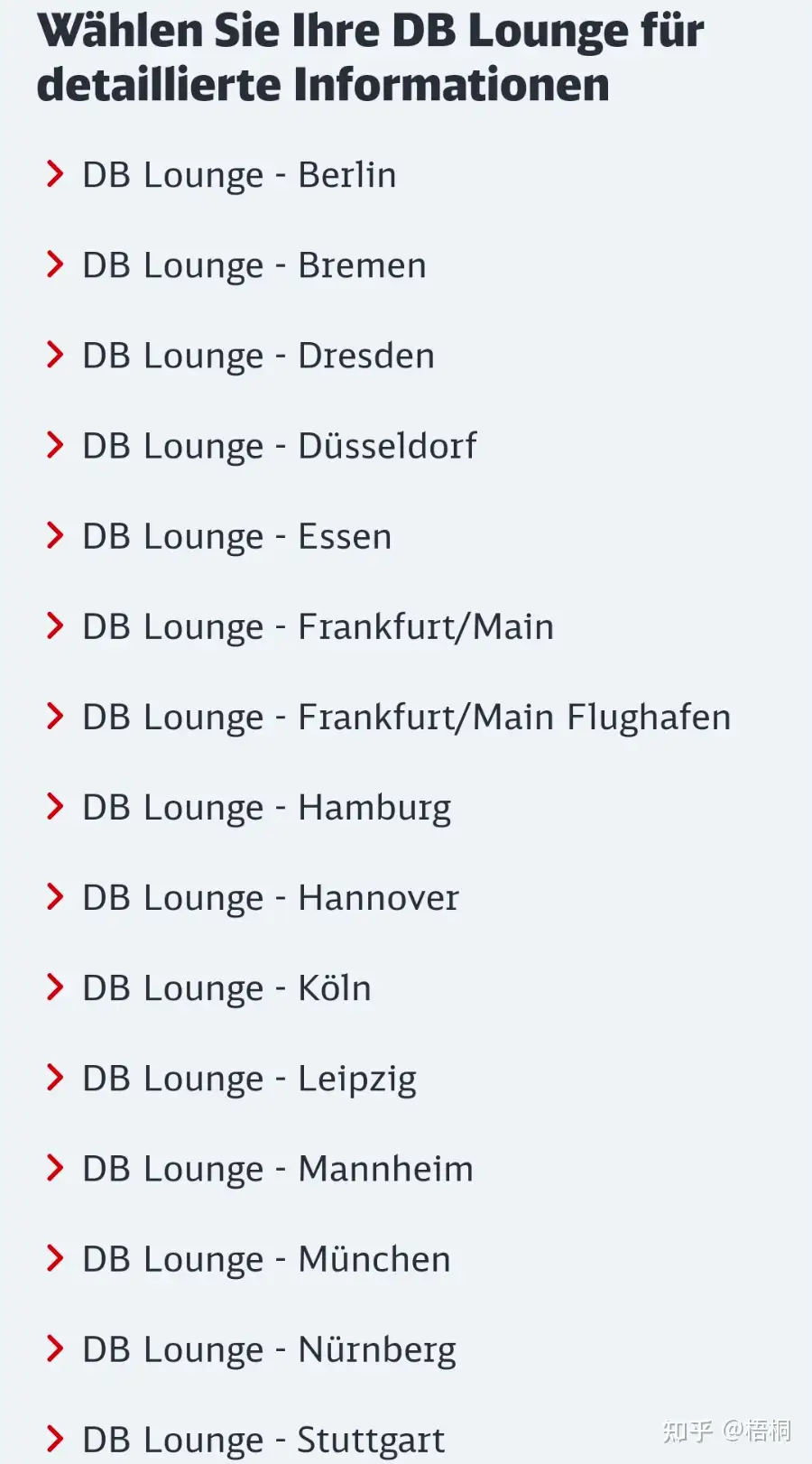View DB Lounge - Mannheim details
The image size is (812, 1464).
pos(277,1168)
